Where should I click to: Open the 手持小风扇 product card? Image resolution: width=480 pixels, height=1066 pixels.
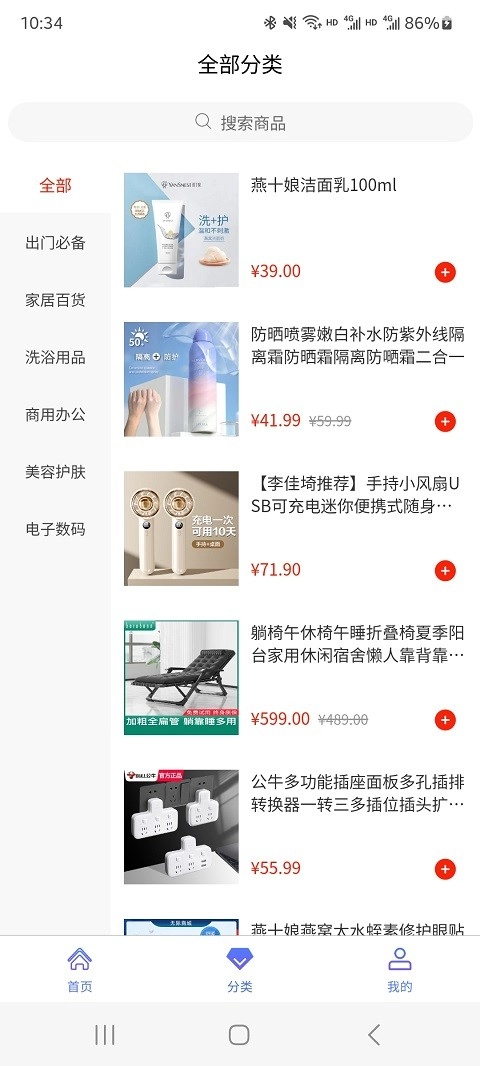294,528
